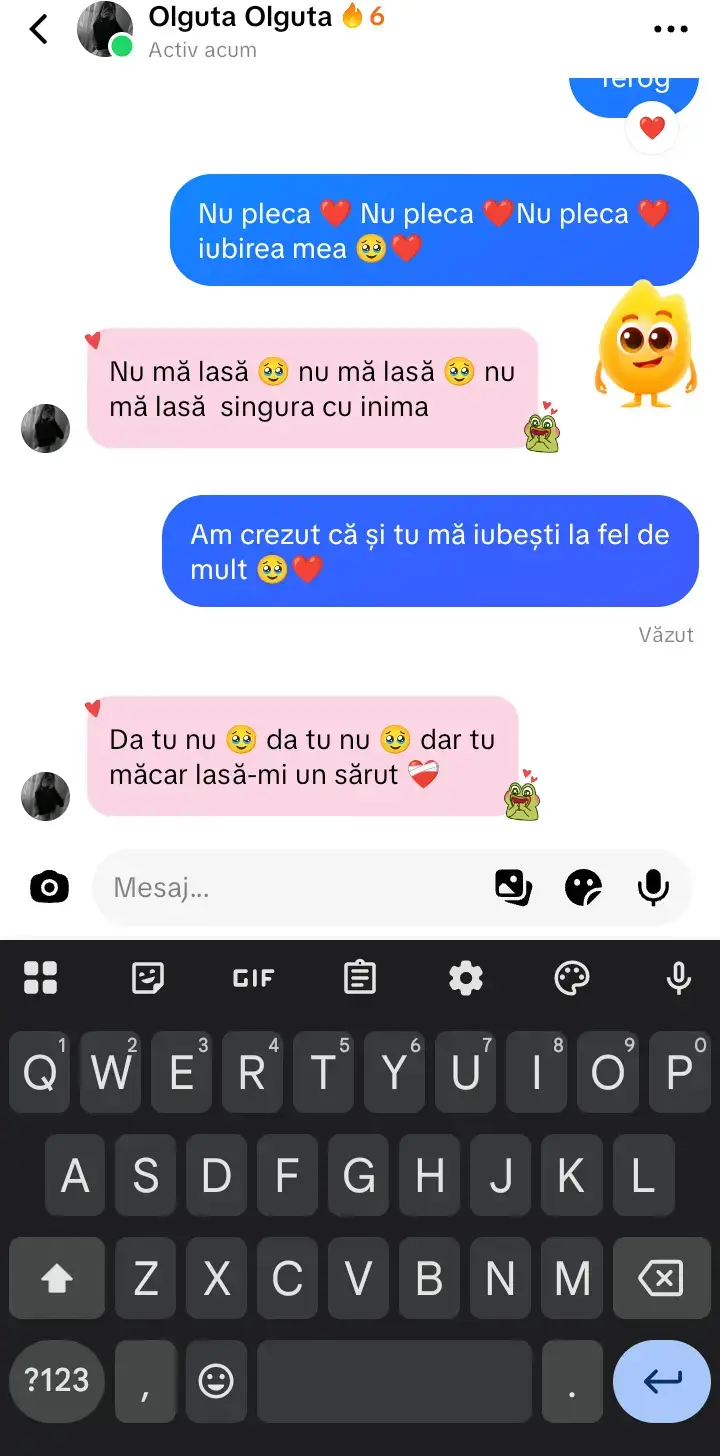
Task: Tap the Mesaj text field
Action: click(295, 887)
